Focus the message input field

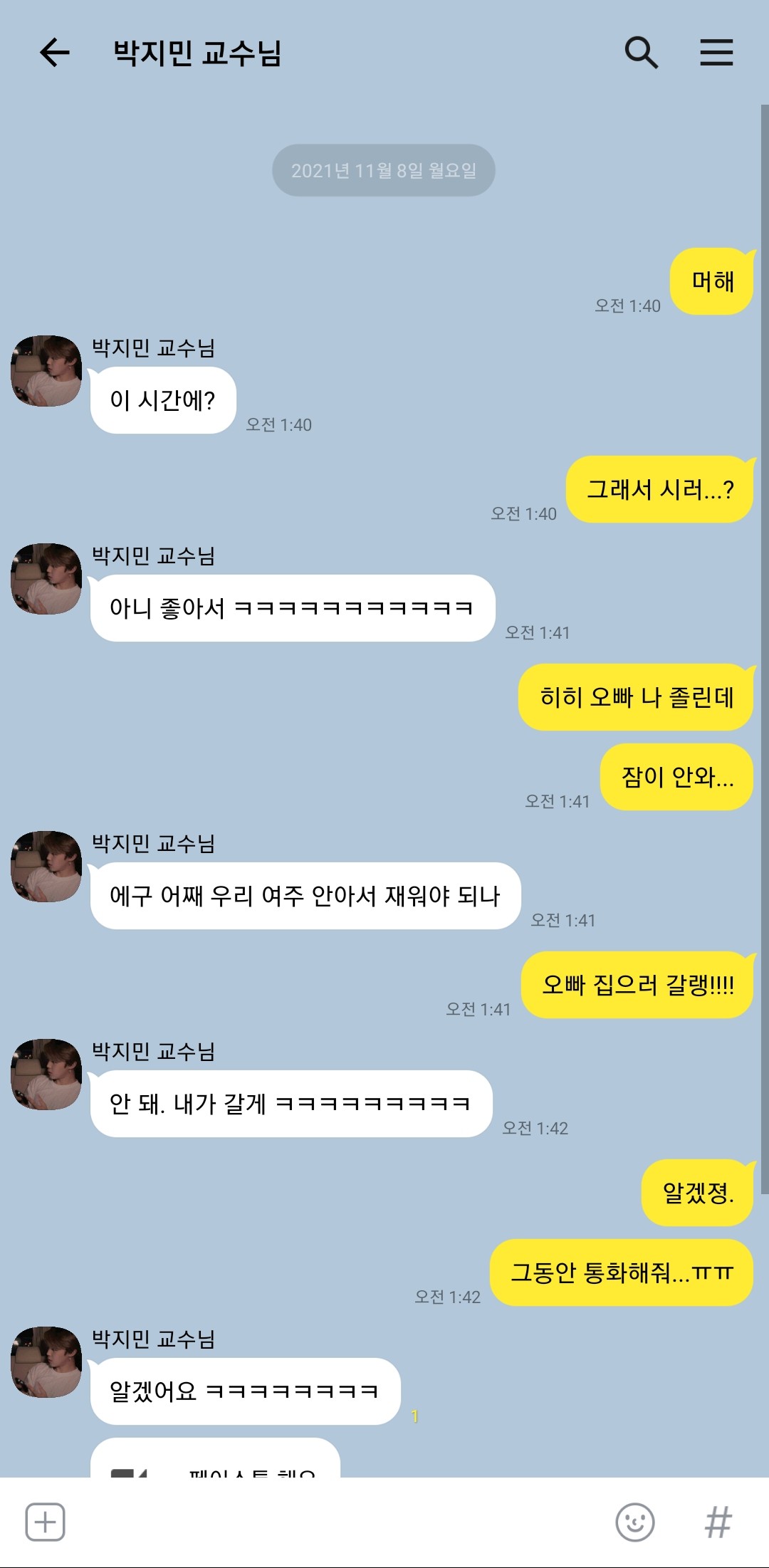click(335, 1522)
